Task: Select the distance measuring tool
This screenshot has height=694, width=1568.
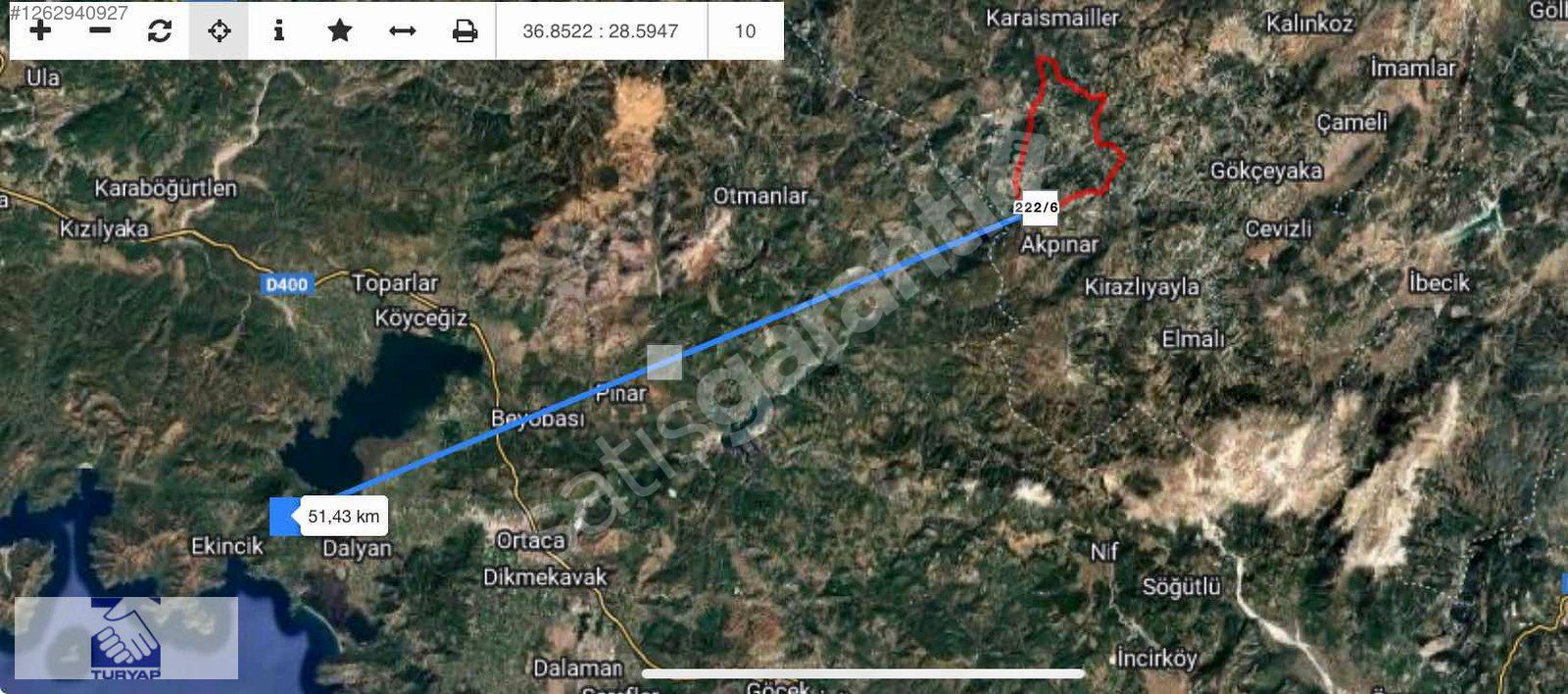Action: coord(403,31)
